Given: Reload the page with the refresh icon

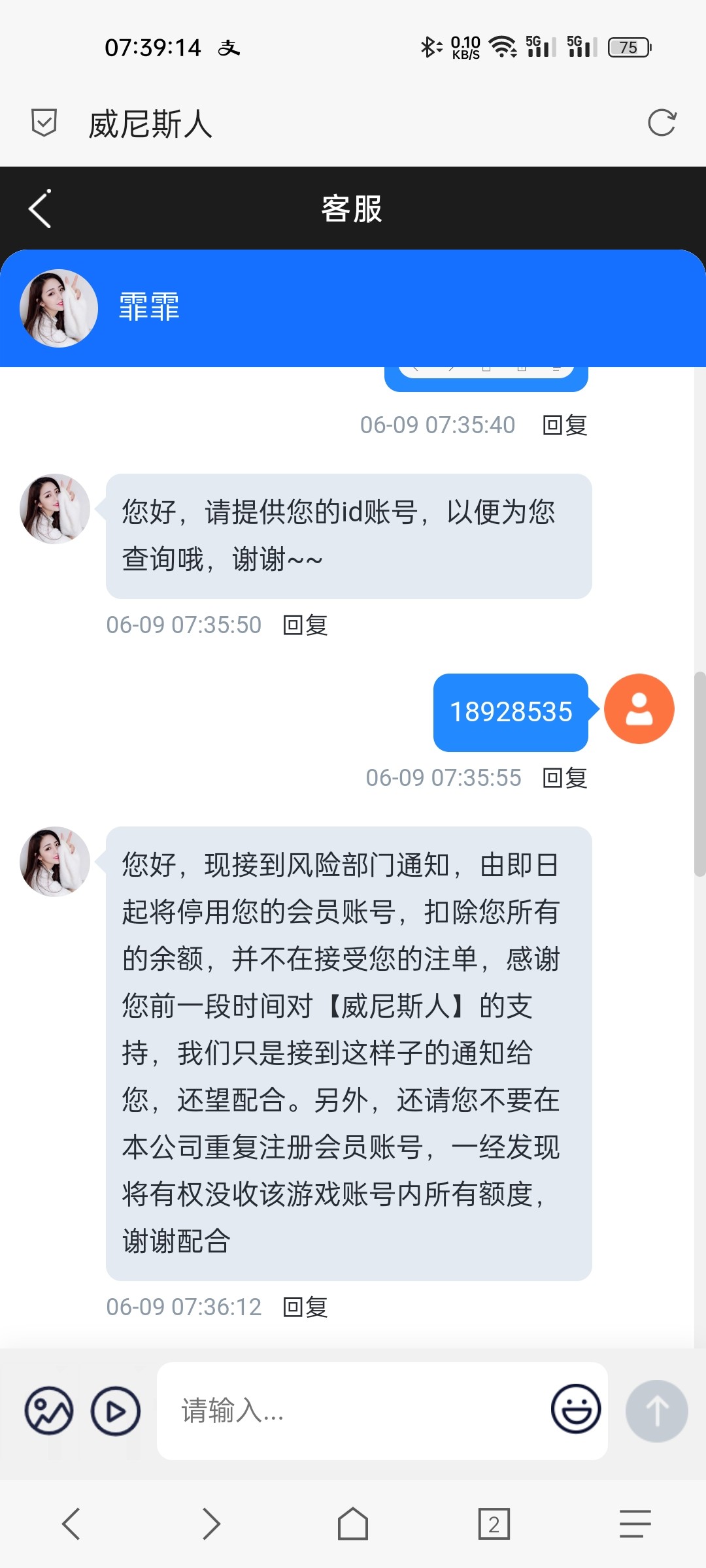Looking at the screenshot, I should point(662,123).
